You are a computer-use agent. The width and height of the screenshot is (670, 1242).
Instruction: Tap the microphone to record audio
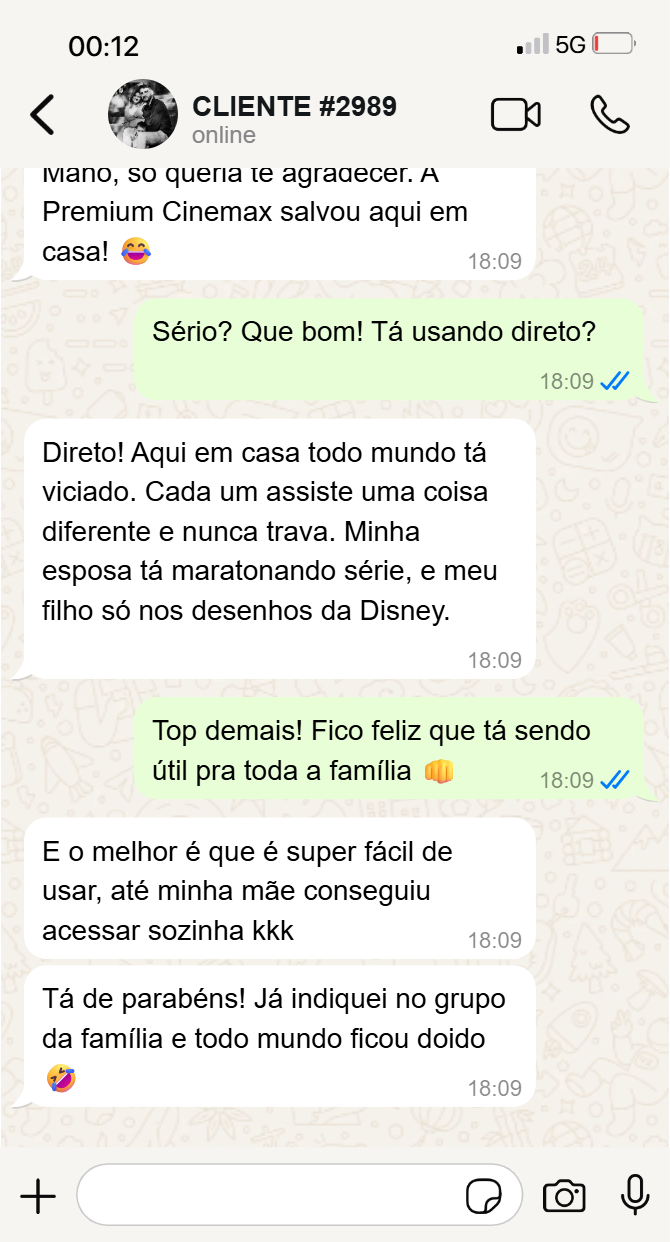pyautogui.click(x=635, y=1195)
